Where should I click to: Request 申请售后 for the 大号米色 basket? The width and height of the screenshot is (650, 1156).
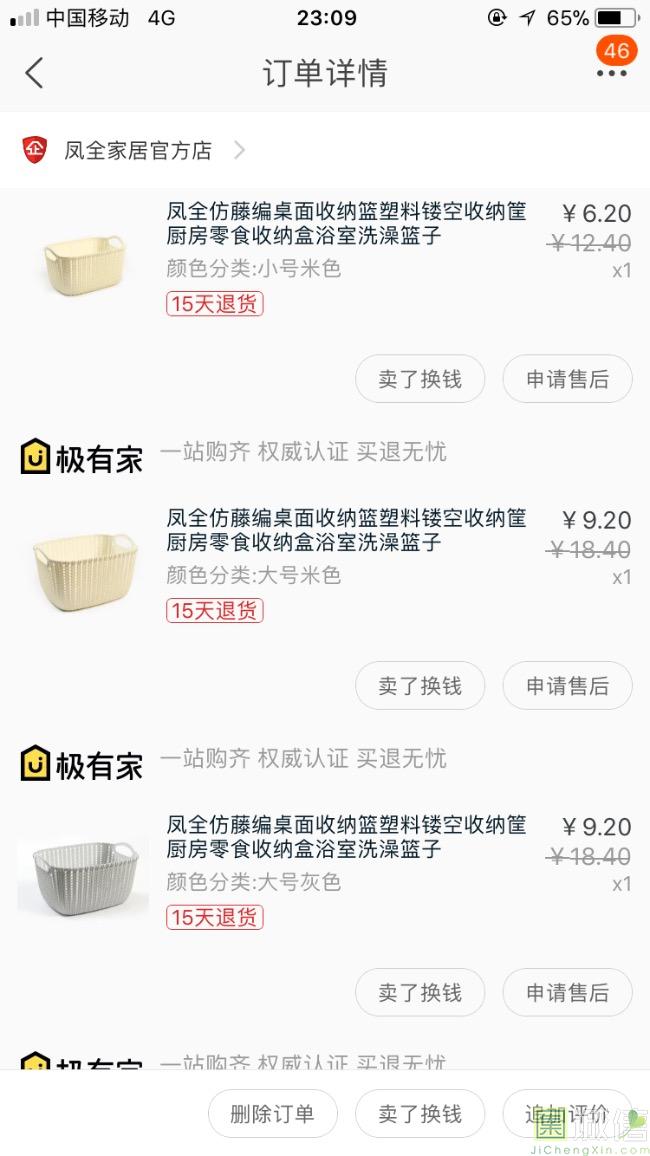click(x=567, y=686)
